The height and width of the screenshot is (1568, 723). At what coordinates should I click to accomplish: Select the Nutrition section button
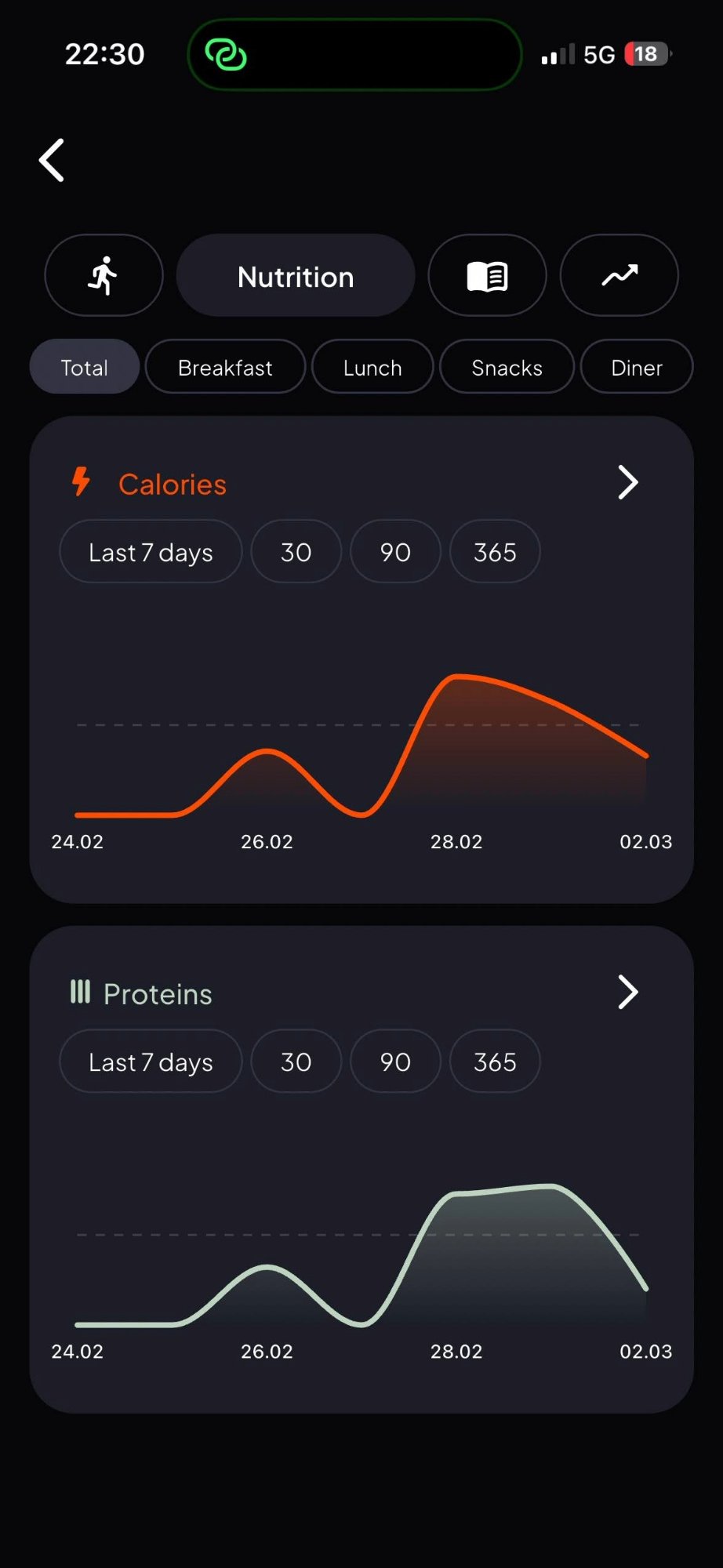[x=296, y=276]
